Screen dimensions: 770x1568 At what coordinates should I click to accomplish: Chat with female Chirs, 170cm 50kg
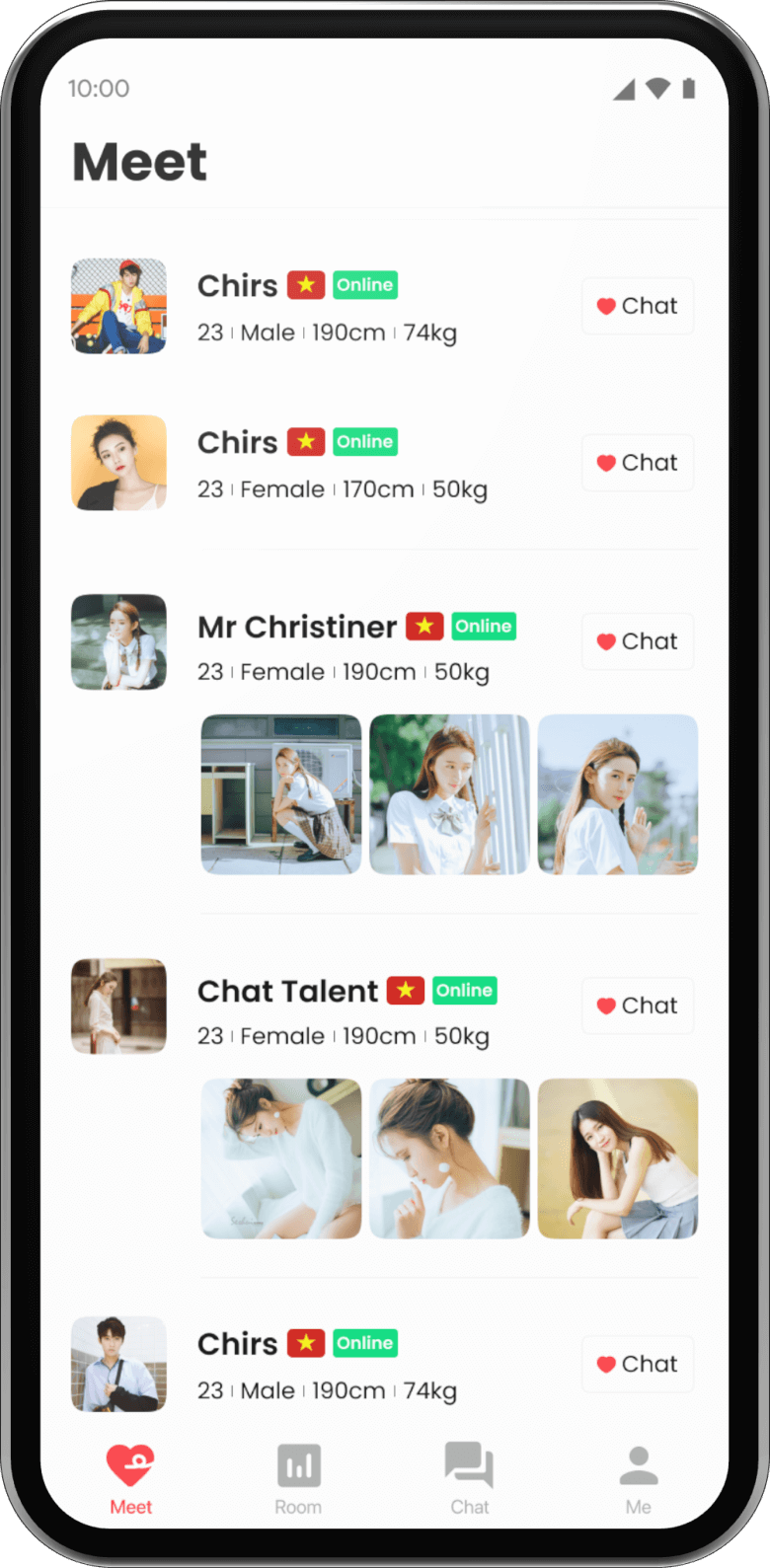638,463
